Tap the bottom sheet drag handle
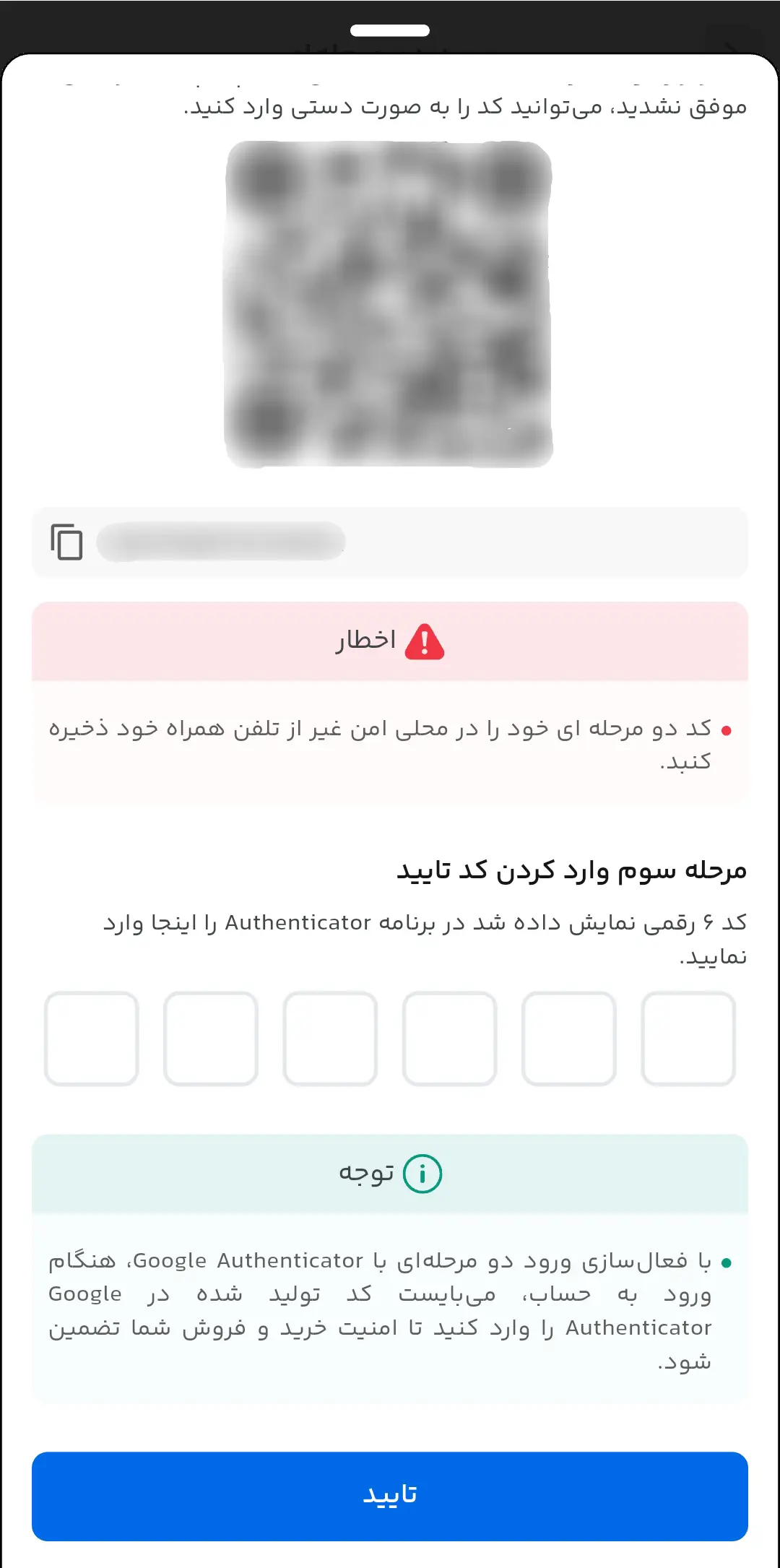The width and height of the screenshot is (780, 1568). click(390, 30)
